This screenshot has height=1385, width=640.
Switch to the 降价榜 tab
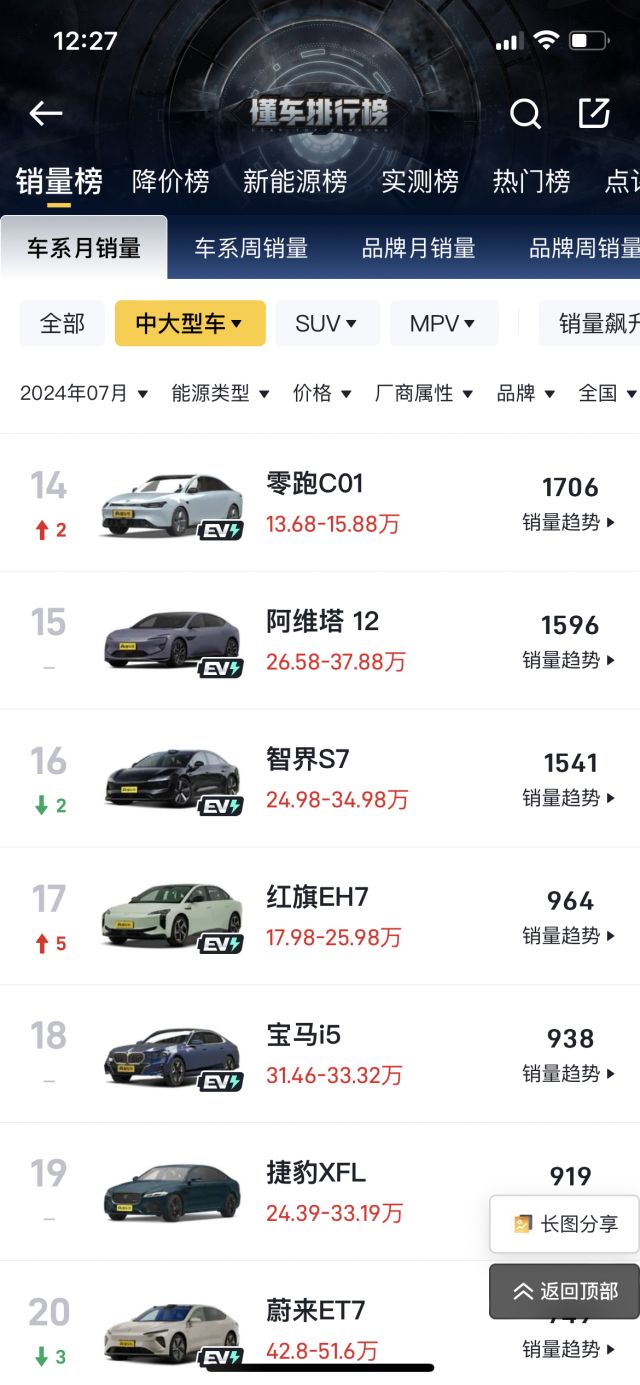click(x=171, y=182)
